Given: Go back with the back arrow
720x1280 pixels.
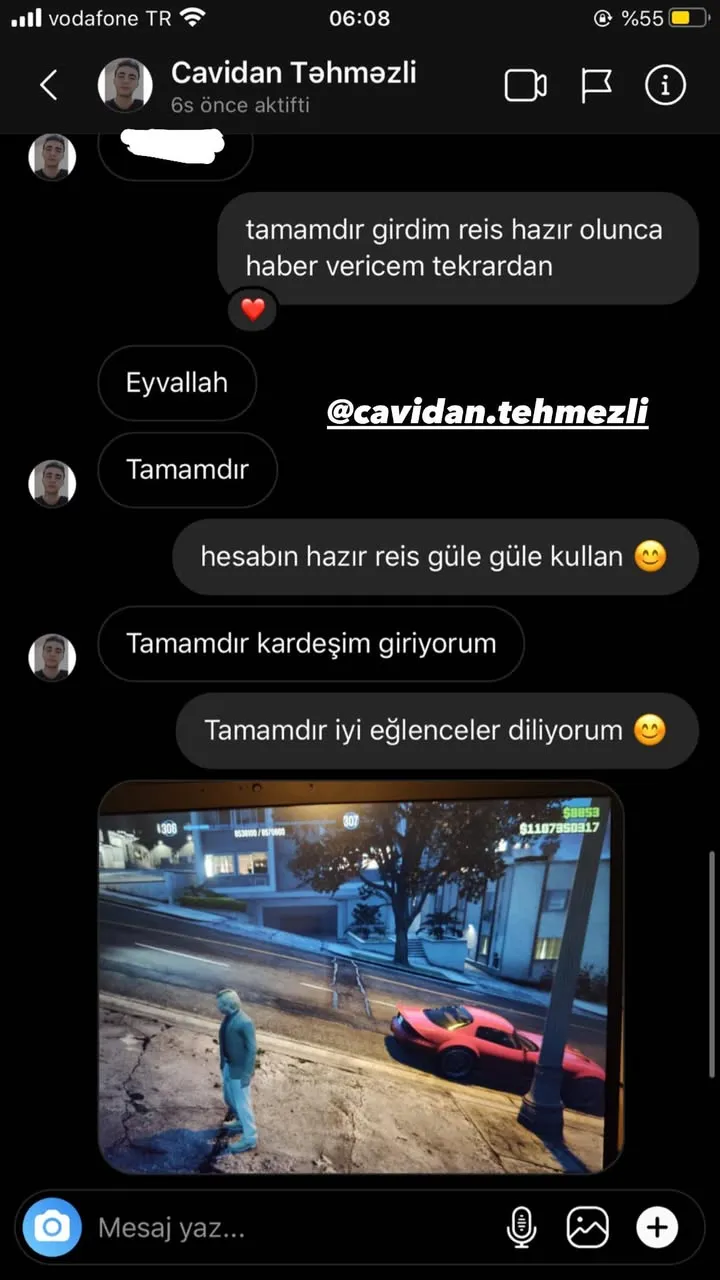Looking at the screenshot, I should point(49,85).
